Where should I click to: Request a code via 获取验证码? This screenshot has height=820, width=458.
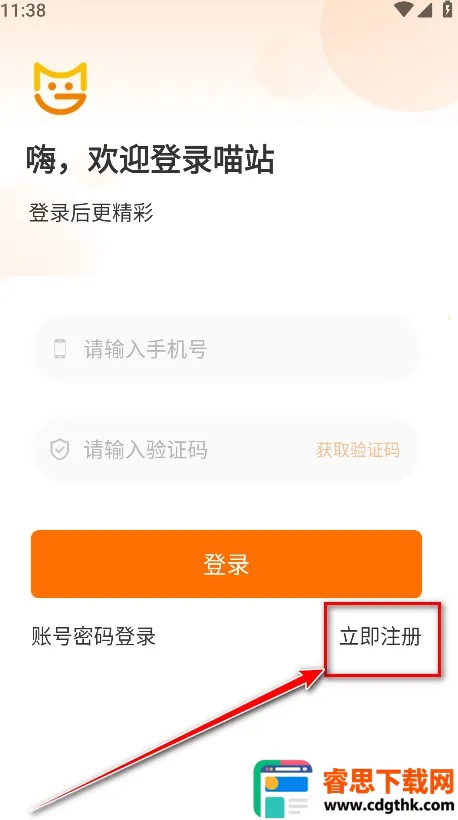[x=358, y=450]
